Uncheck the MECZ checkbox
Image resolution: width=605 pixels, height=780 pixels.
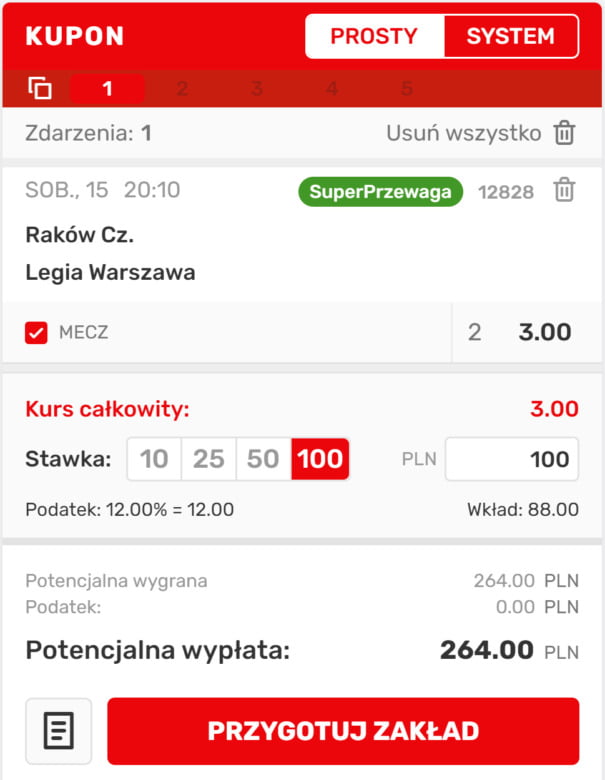point(37,333)
